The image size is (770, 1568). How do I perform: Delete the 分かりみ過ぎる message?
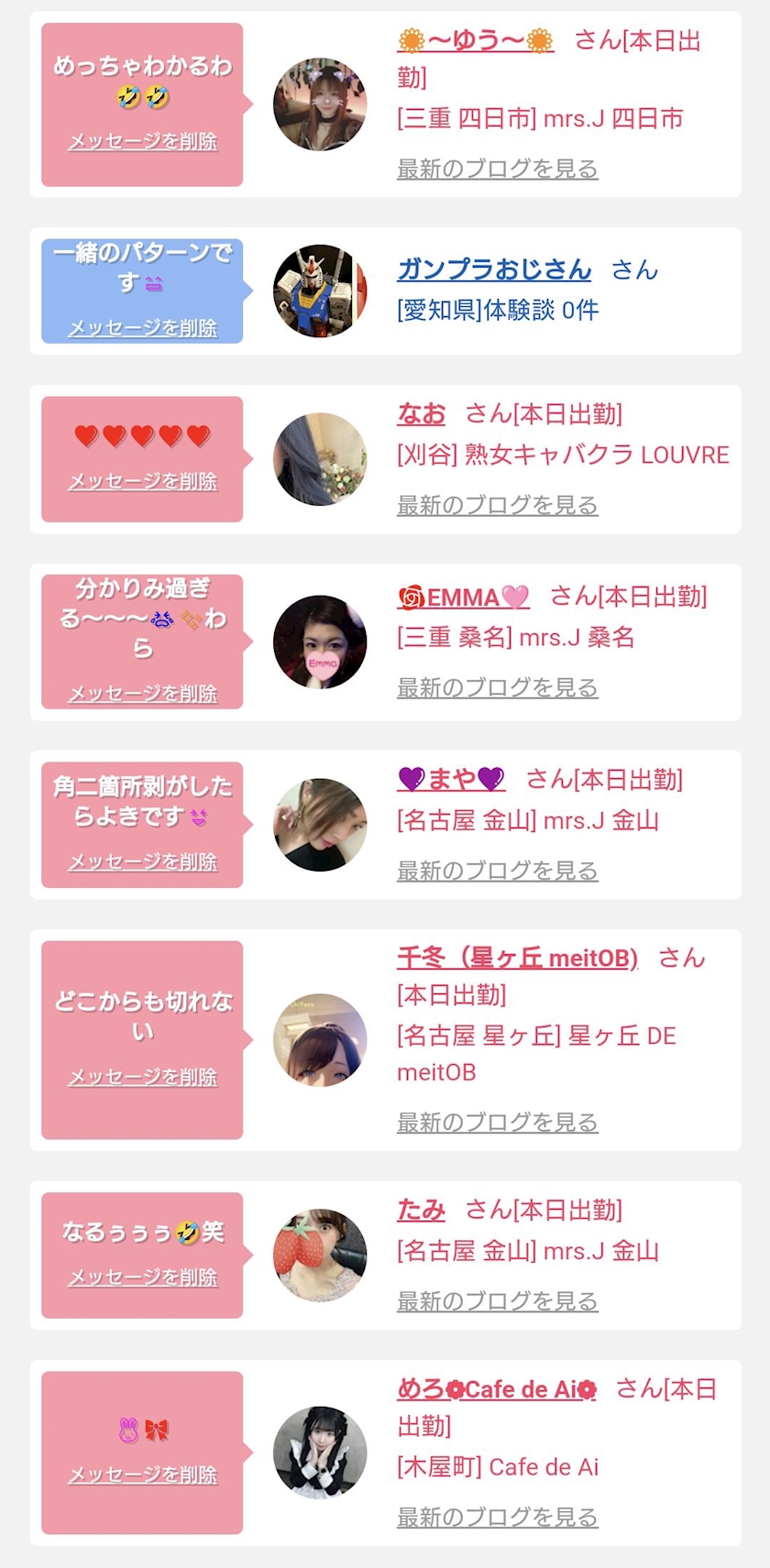coord(142,694)
